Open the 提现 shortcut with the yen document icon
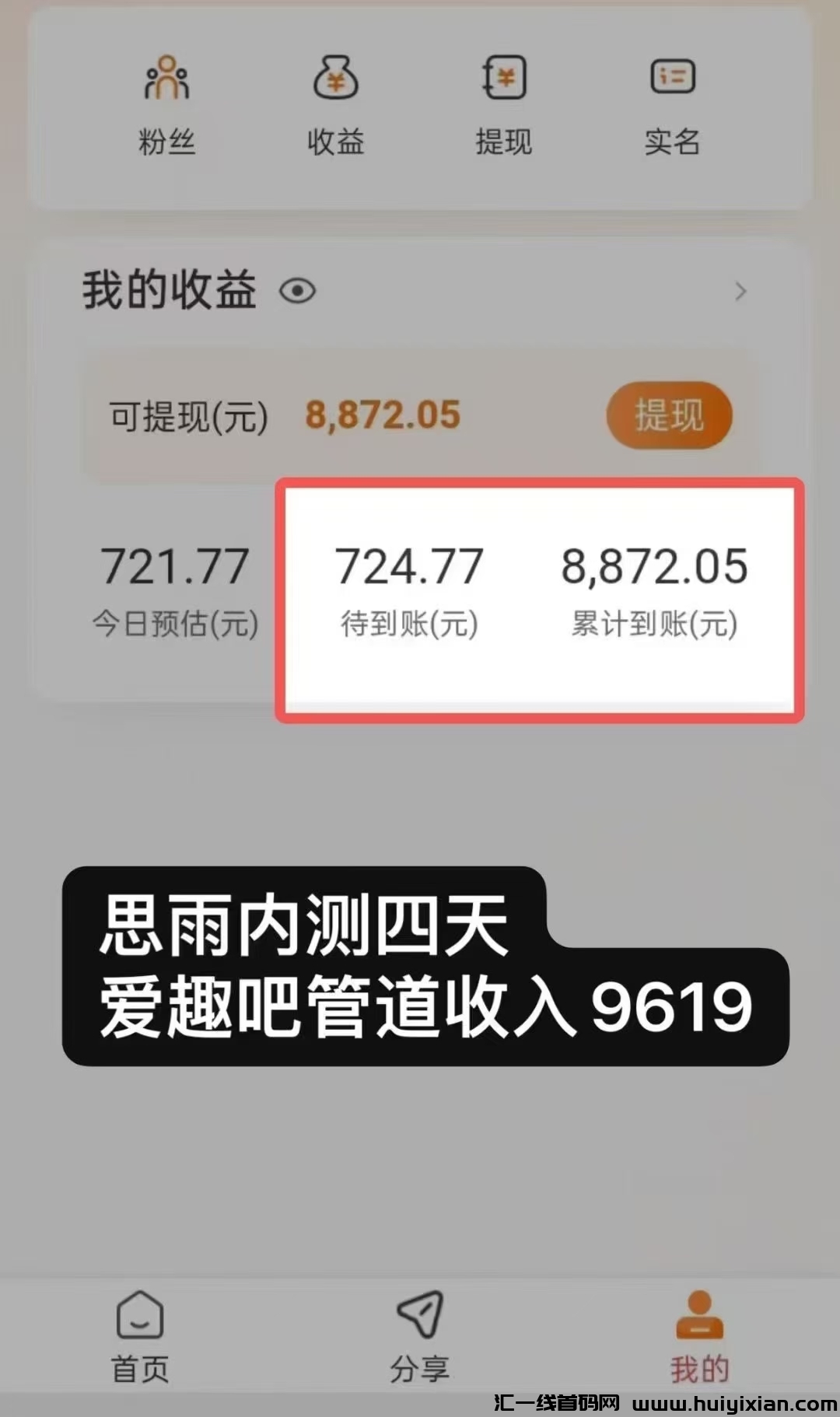 (x=503, y=105)
